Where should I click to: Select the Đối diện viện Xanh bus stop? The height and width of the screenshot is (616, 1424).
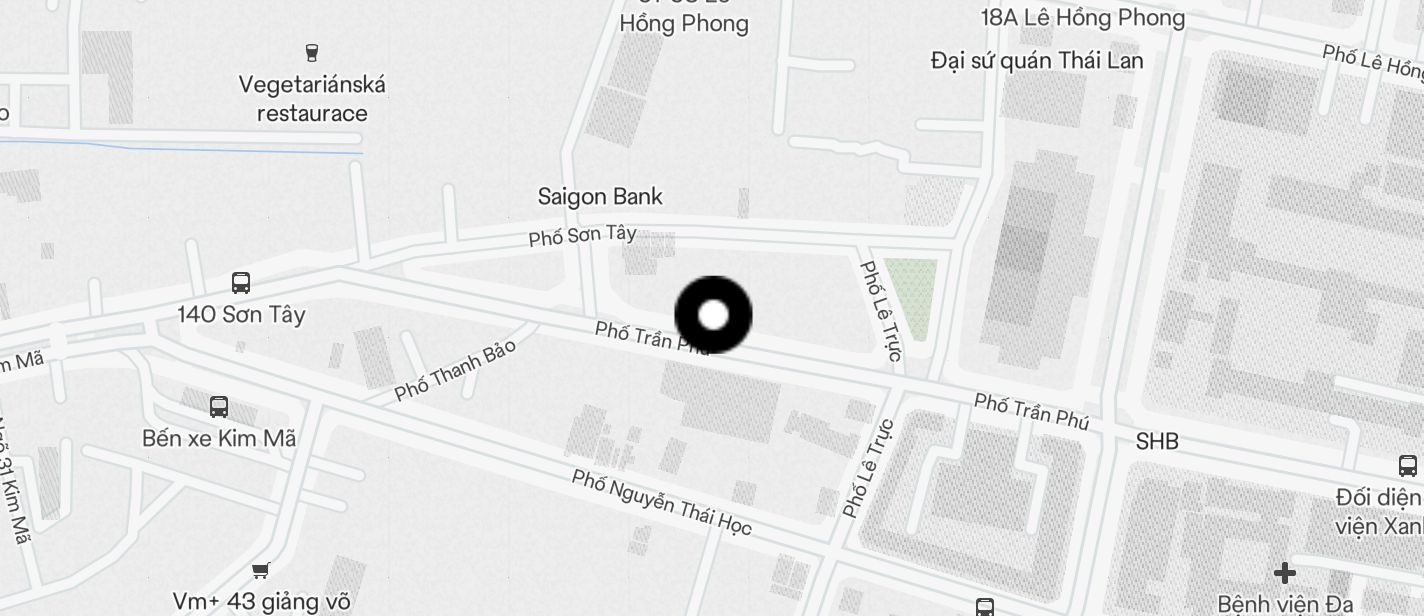pyautogui.click(x=1407, y=466)
